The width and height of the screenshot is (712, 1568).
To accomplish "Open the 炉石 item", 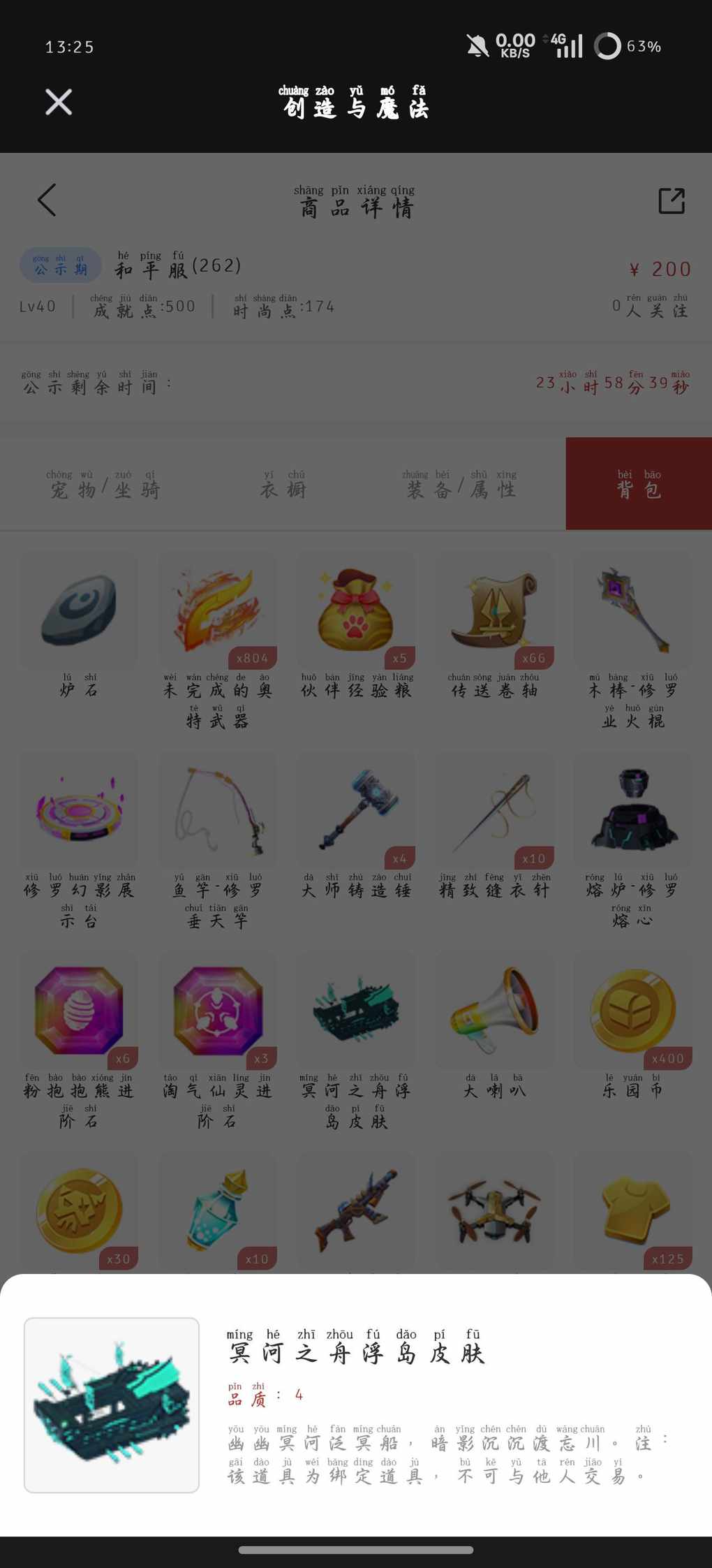I will click(79, 611).
